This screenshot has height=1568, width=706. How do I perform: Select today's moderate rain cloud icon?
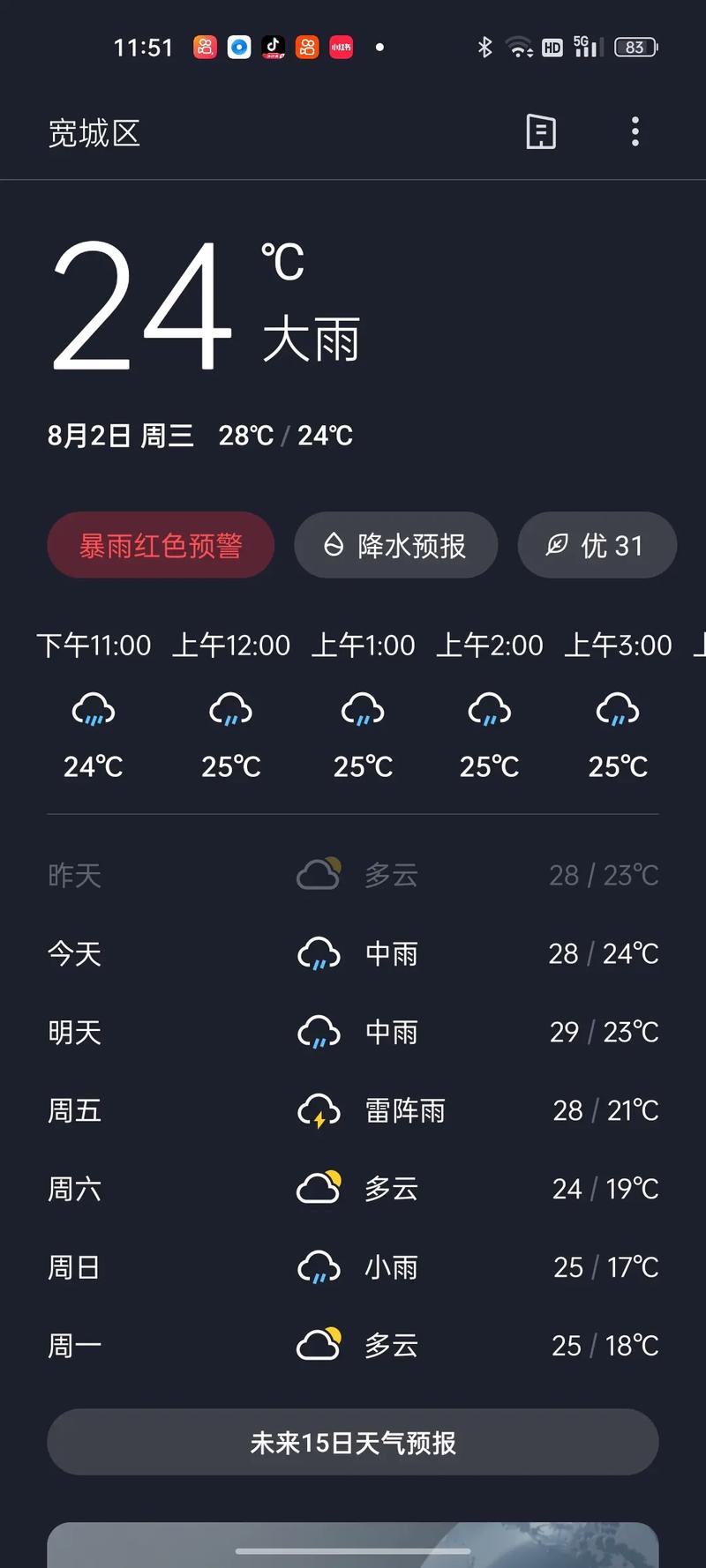click(318, 953)
